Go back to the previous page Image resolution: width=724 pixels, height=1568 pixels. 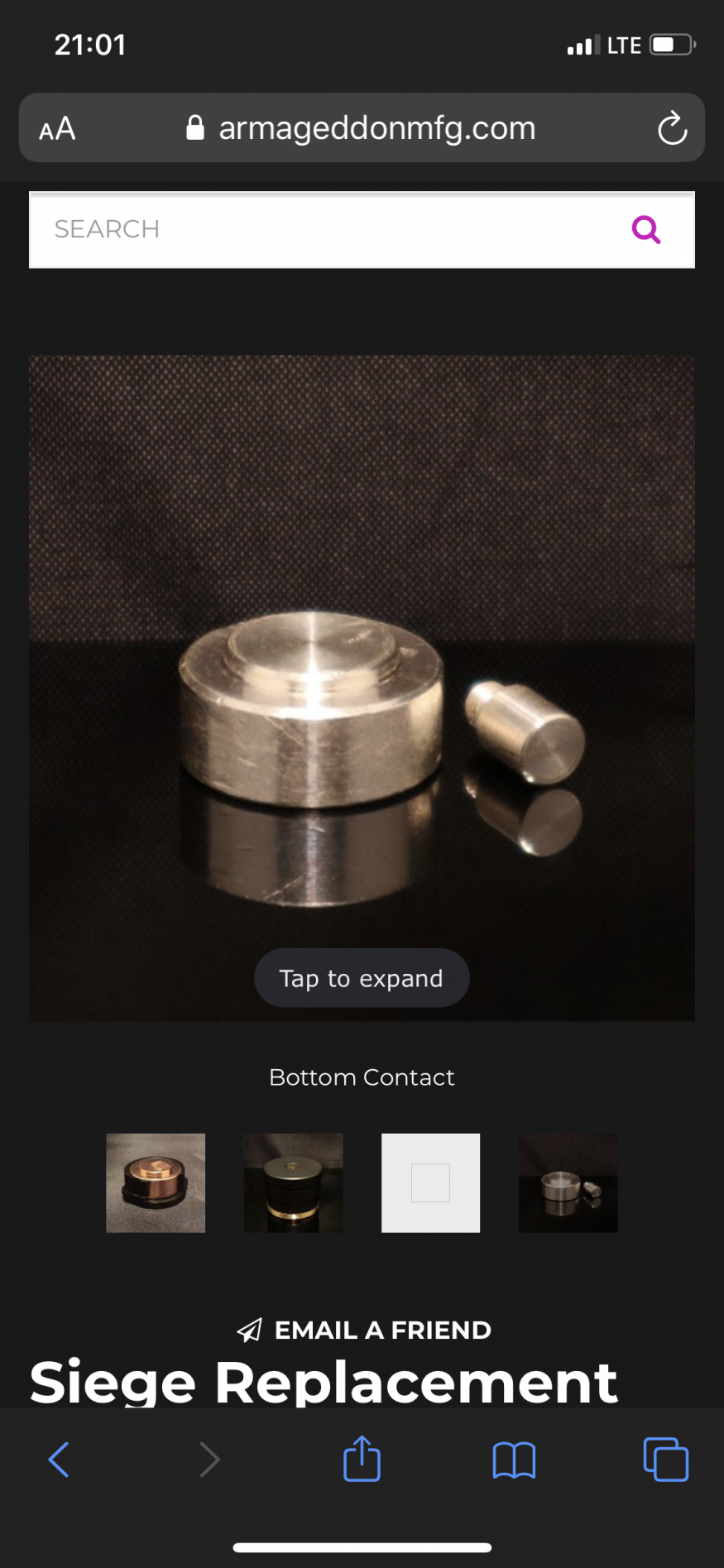coord(59,1460)
